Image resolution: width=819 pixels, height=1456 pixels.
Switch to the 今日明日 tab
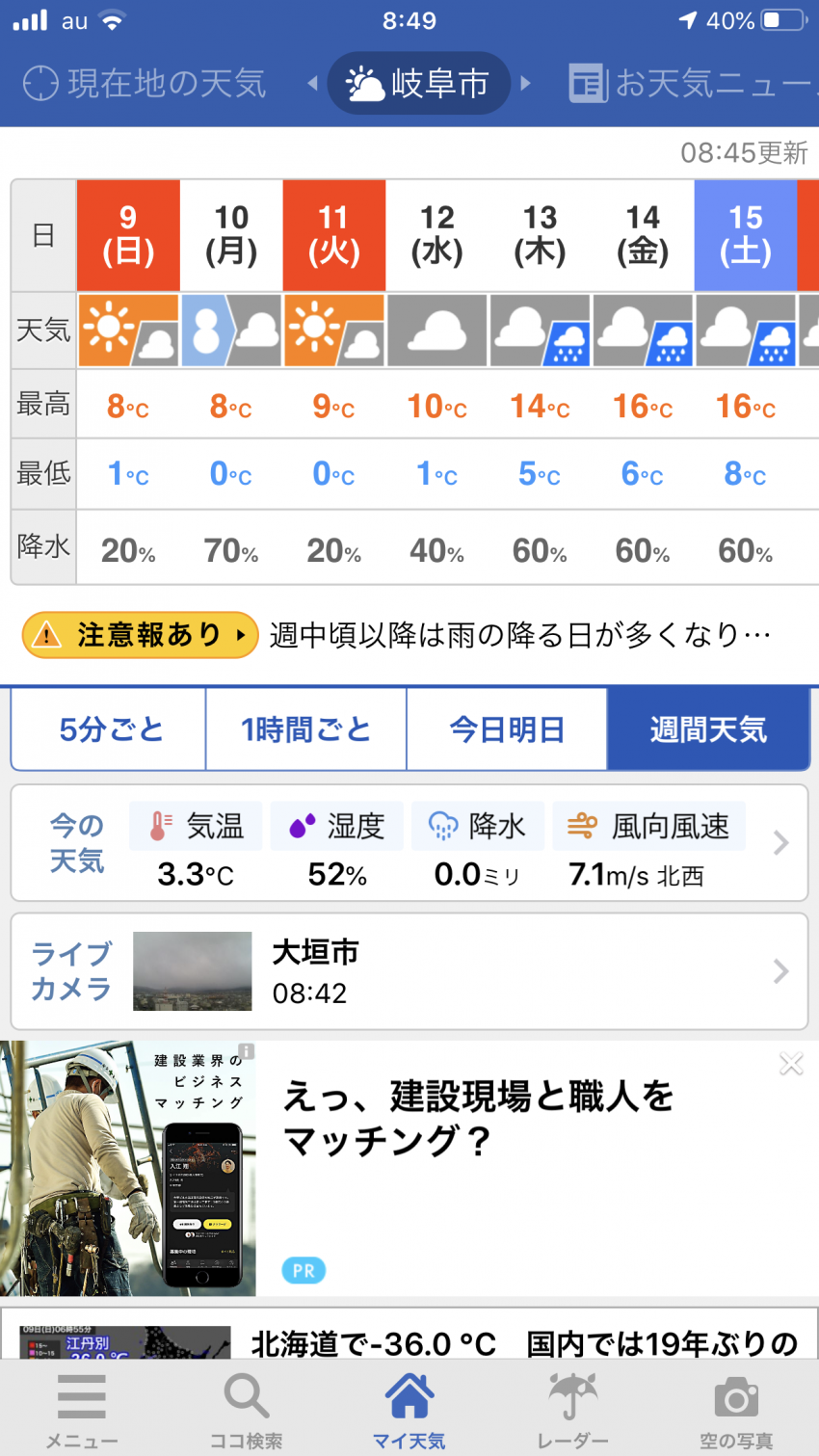[507, 729]
